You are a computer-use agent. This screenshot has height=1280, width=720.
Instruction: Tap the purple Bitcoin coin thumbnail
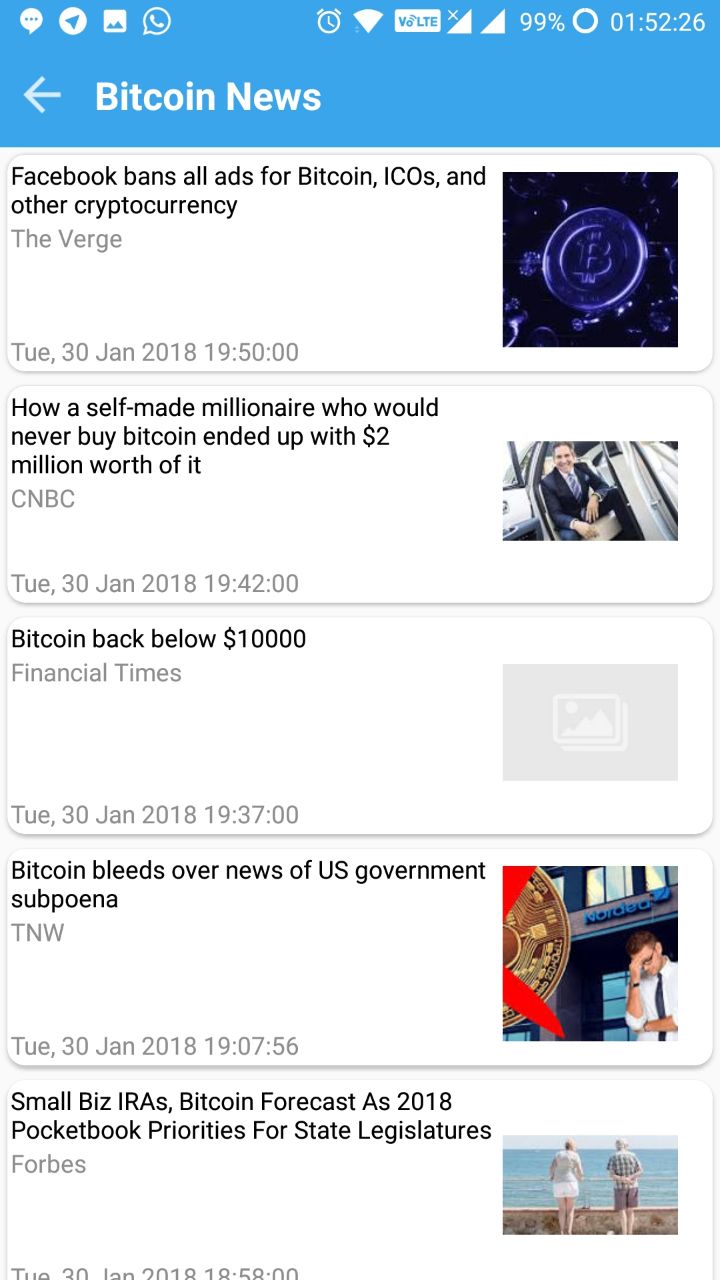pos(590,259)
